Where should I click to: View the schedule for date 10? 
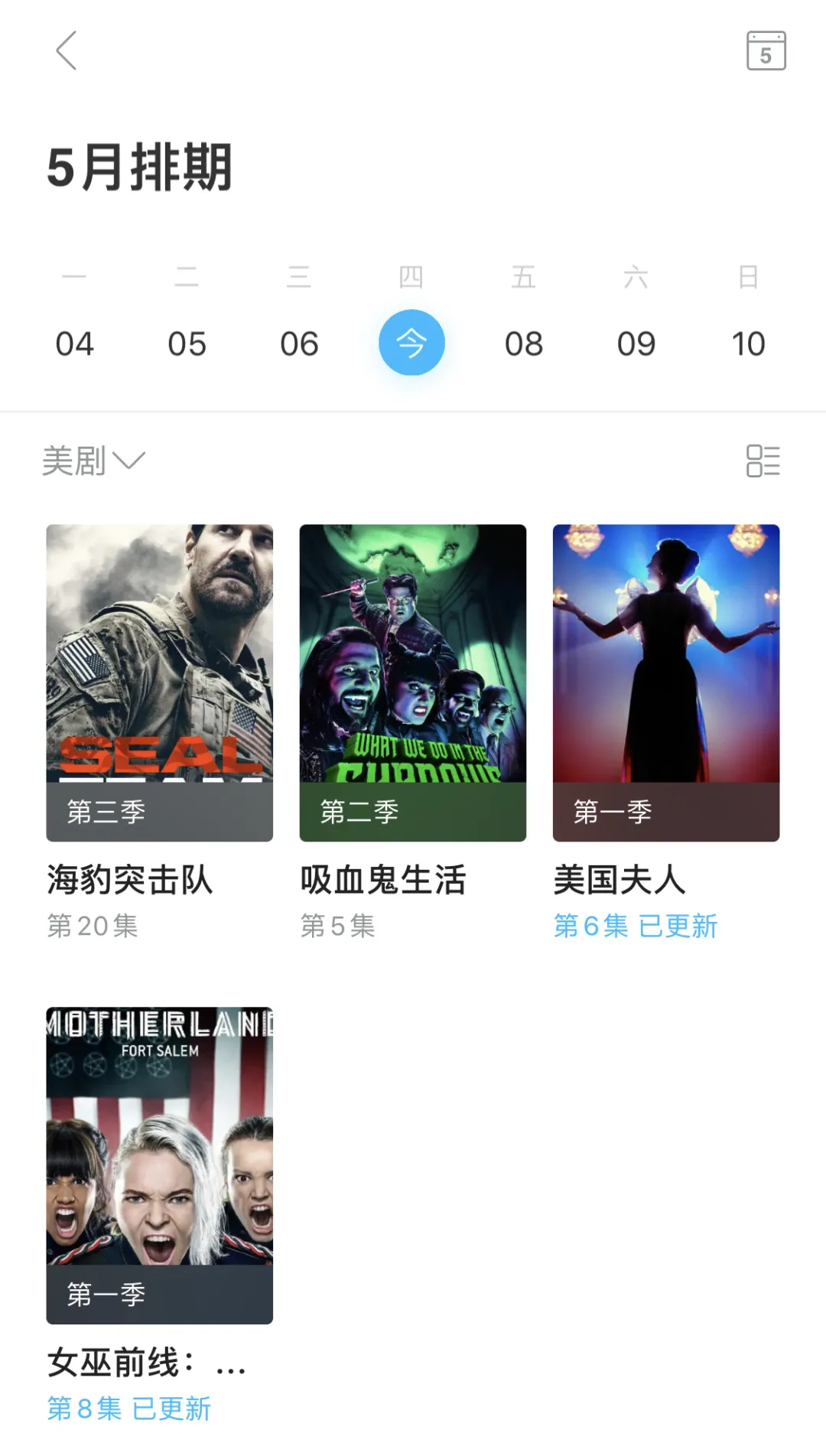point(748,344)
